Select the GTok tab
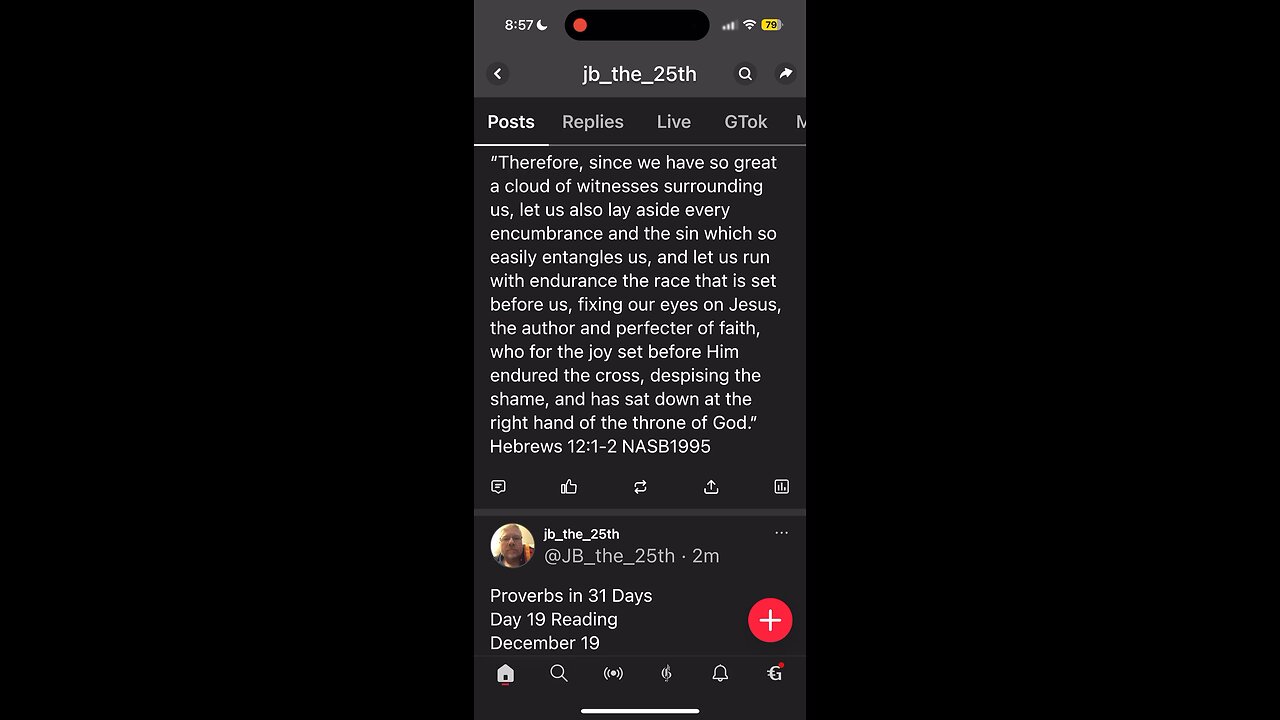This screenshot has height=720, width=1280. tap(745, 122)
